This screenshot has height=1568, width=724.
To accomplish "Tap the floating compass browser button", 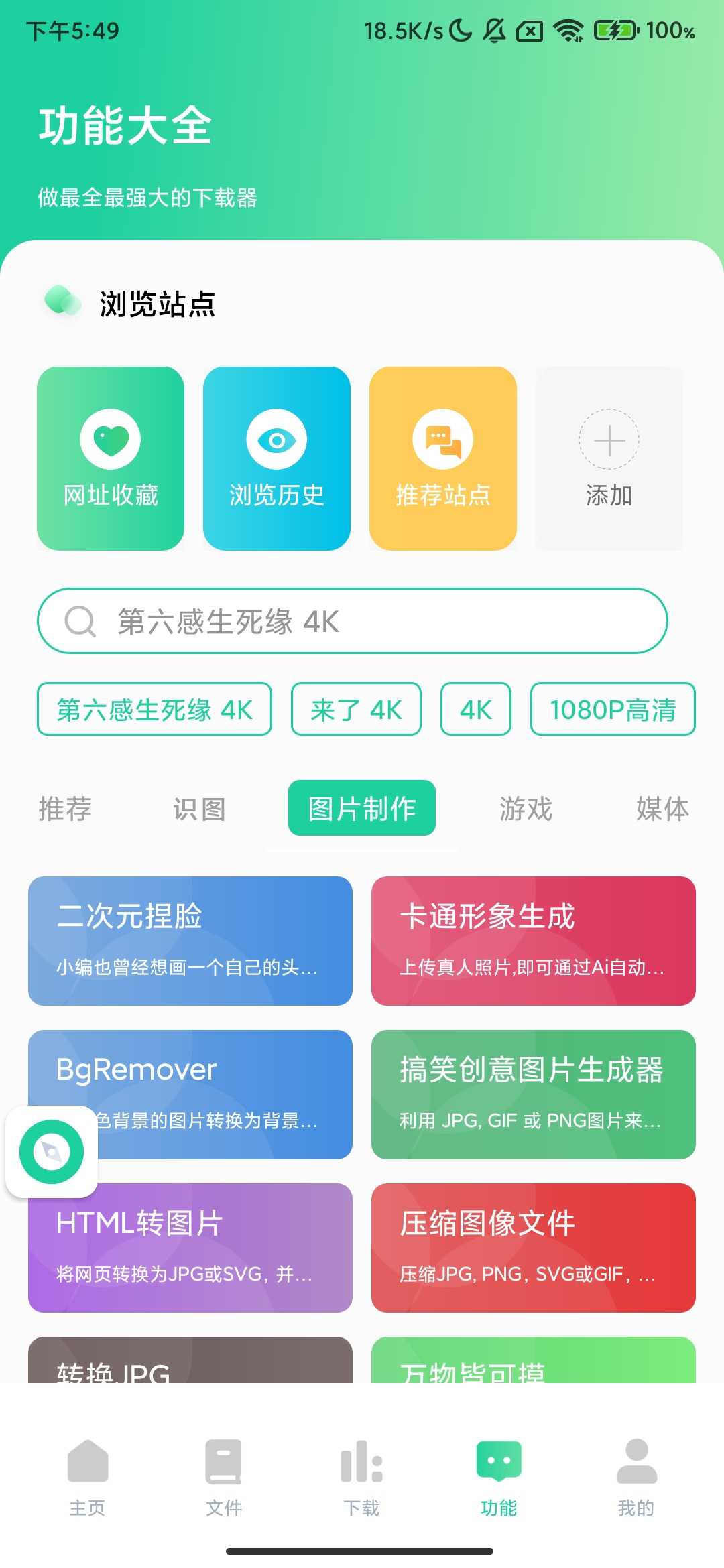I will click(x=52, y=1151).
